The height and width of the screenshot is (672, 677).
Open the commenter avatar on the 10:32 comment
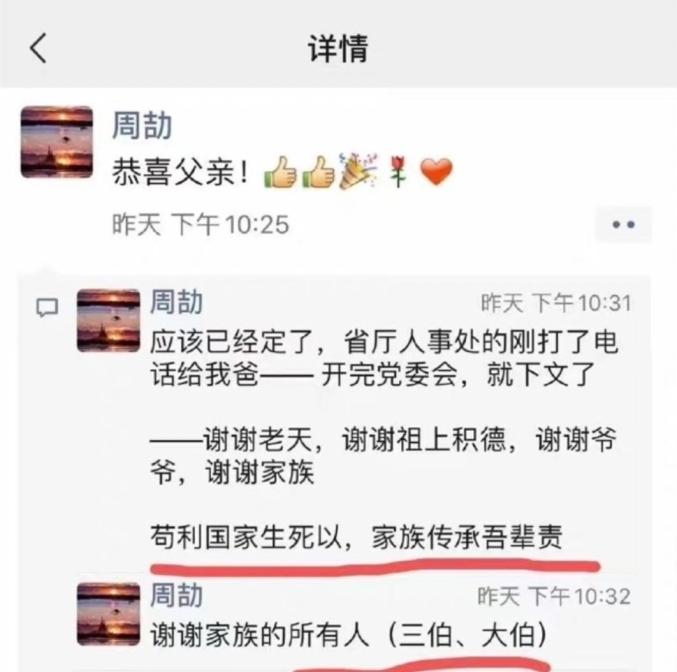point(108,614)
